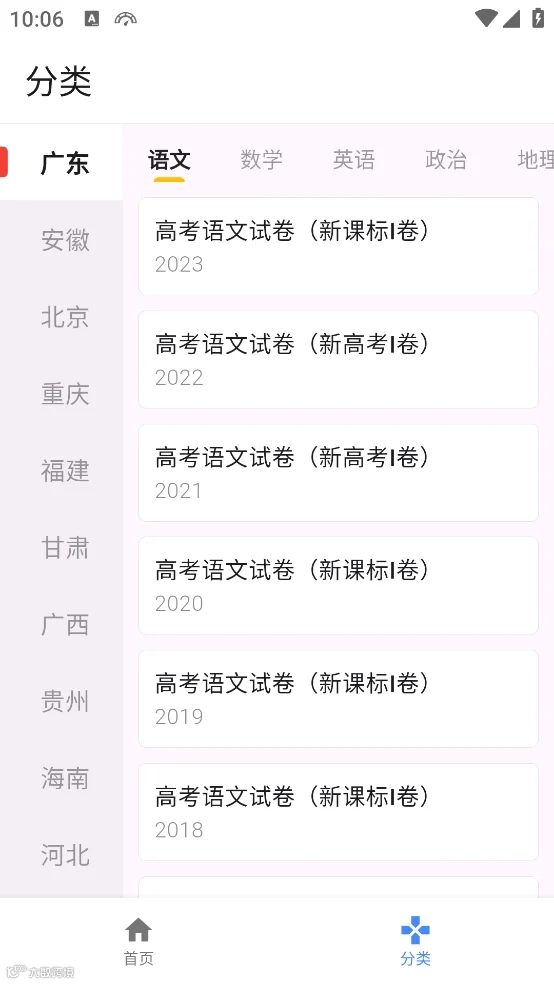Switch to the 英语 subject tab
The image size is (554, 984).
(354, 160)
